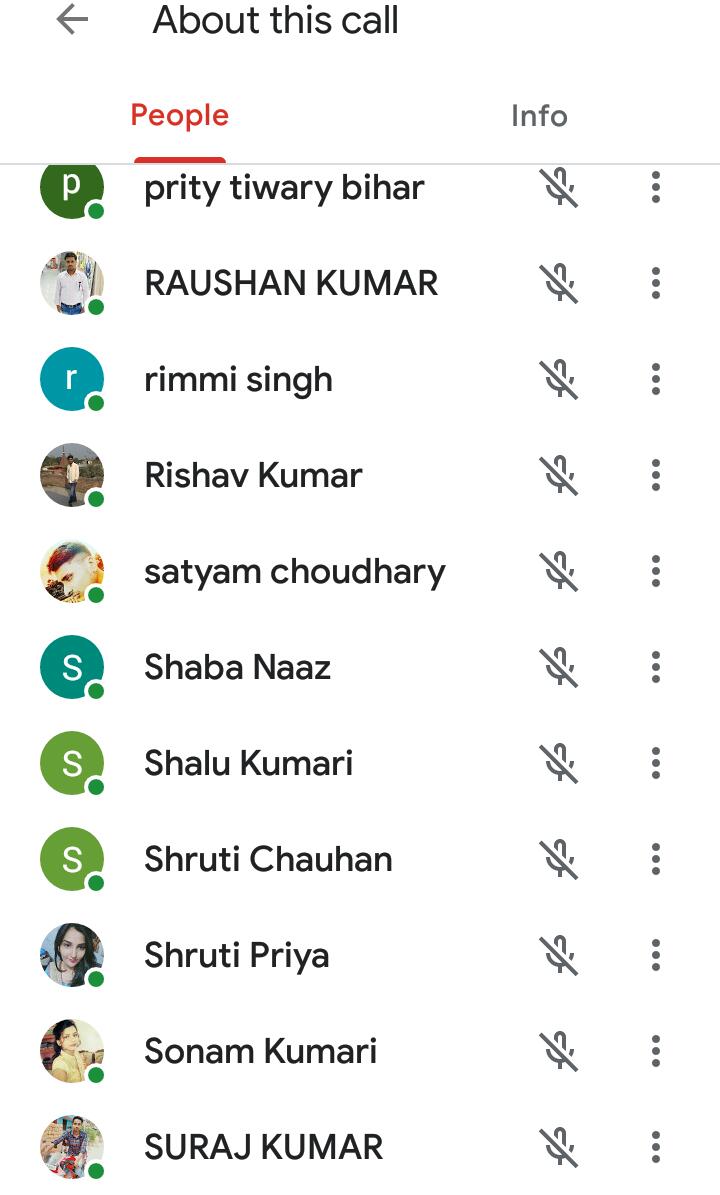Tap the muted mic icon for rimmi singh
The image size is (720, 1195).
(561, 379)
